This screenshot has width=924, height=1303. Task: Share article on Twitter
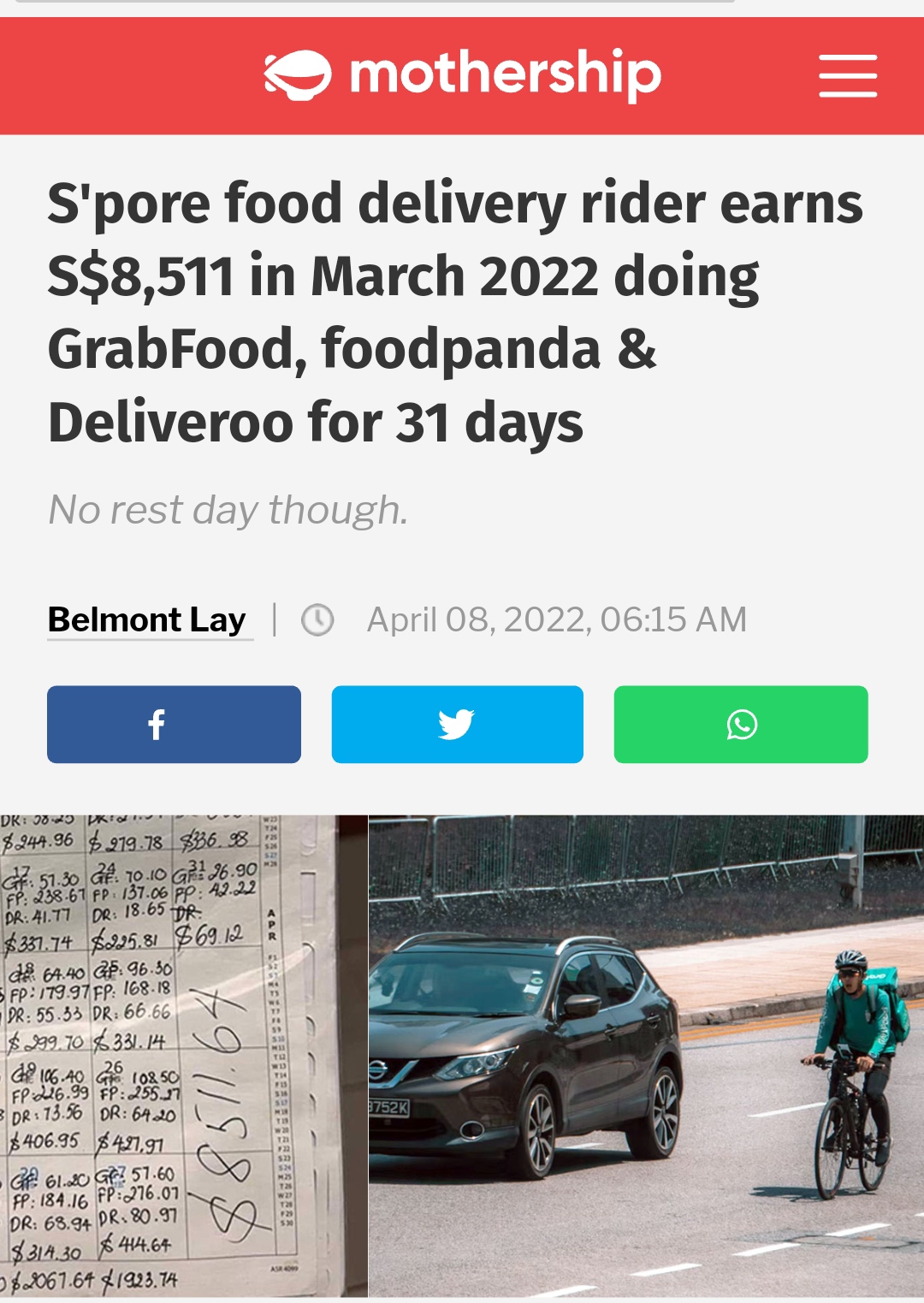coord(457,724)
